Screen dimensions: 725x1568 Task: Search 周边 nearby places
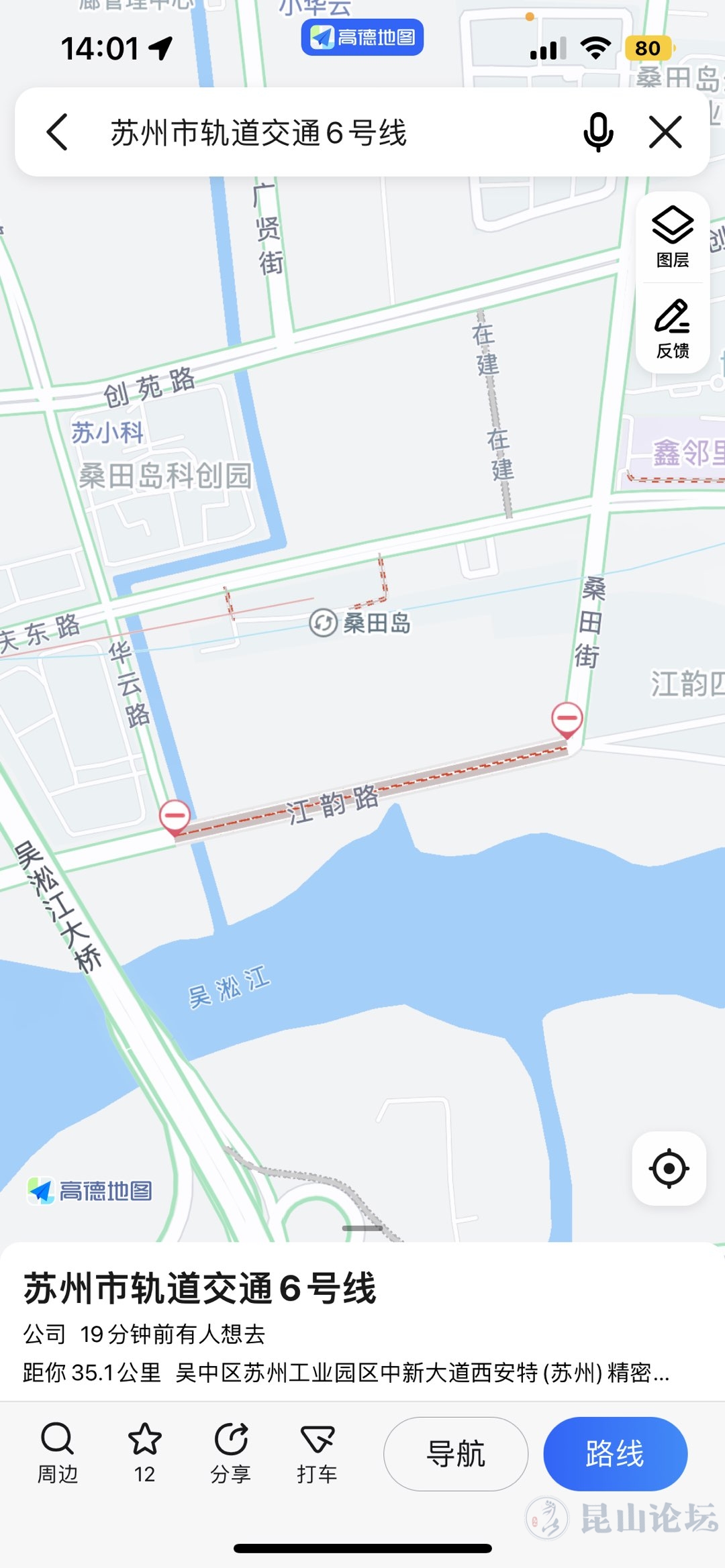click(58, 1452)
